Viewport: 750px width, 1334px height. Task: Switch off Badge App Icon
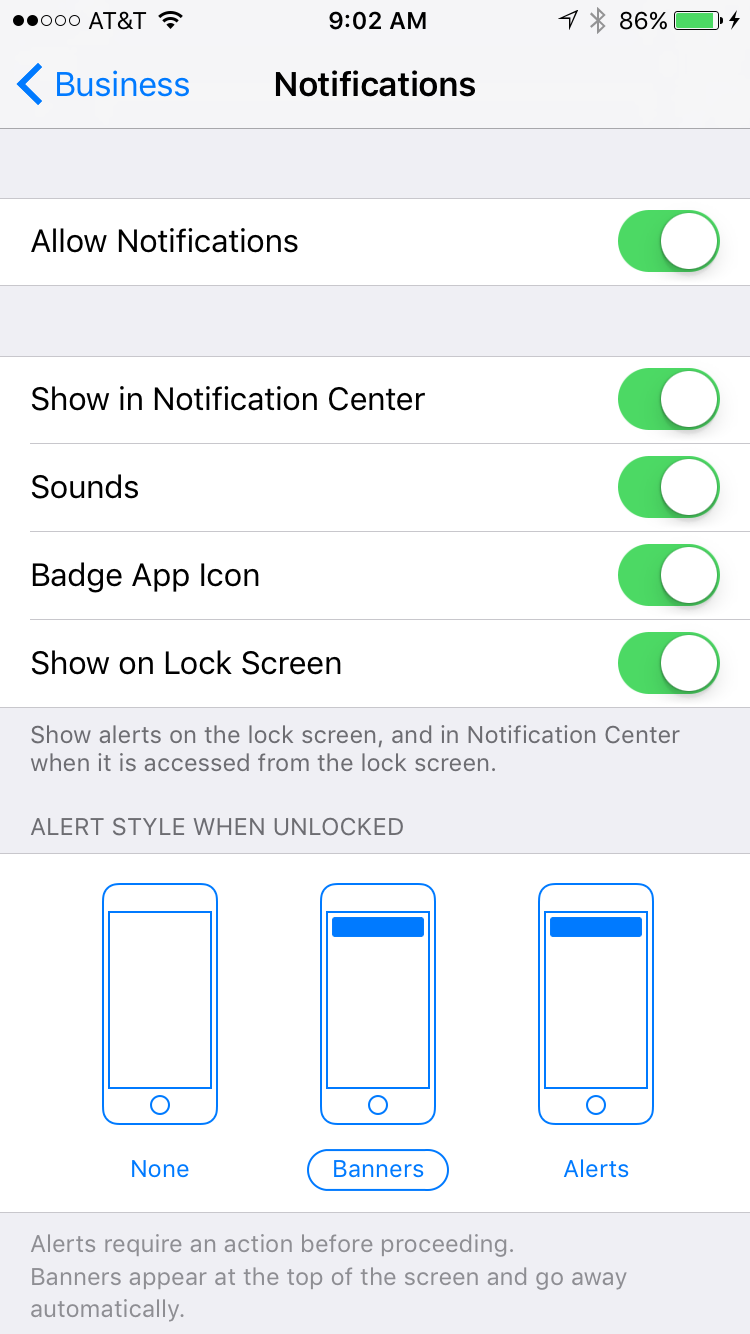[x=668, y=576]
